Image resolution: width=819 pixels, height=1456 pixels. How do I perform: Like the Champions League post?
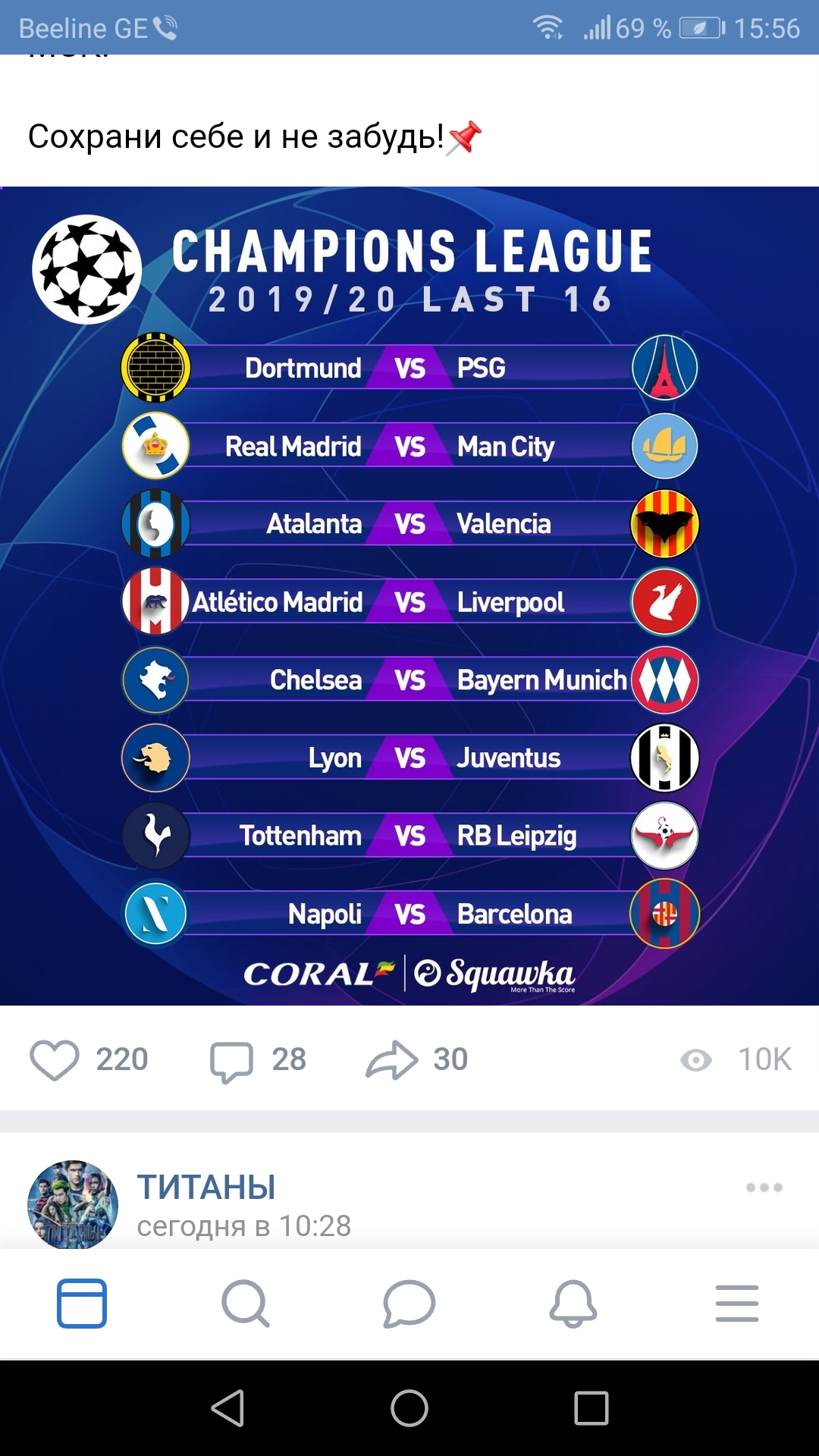point(55,1059)
